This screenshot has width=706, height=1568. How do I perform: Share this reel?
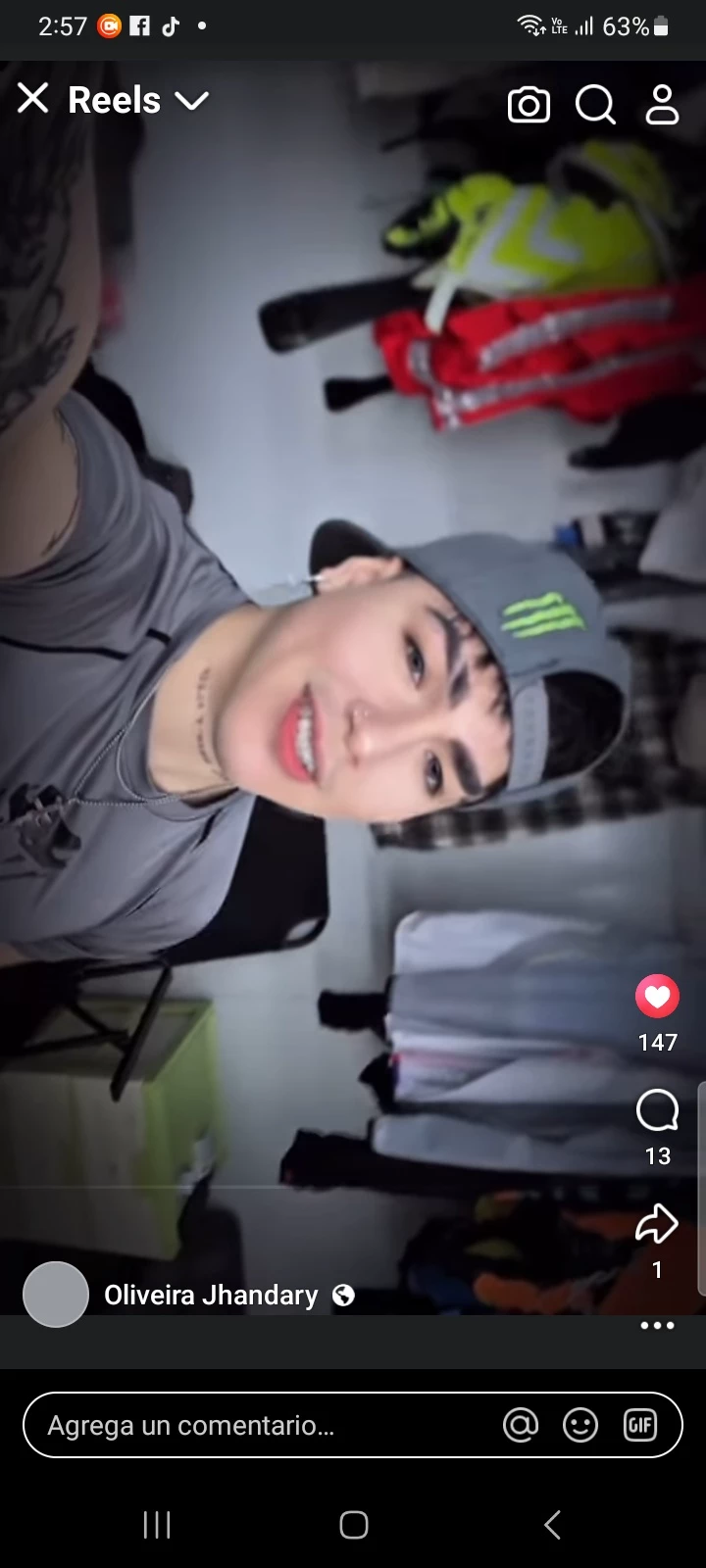point(657,1224)
